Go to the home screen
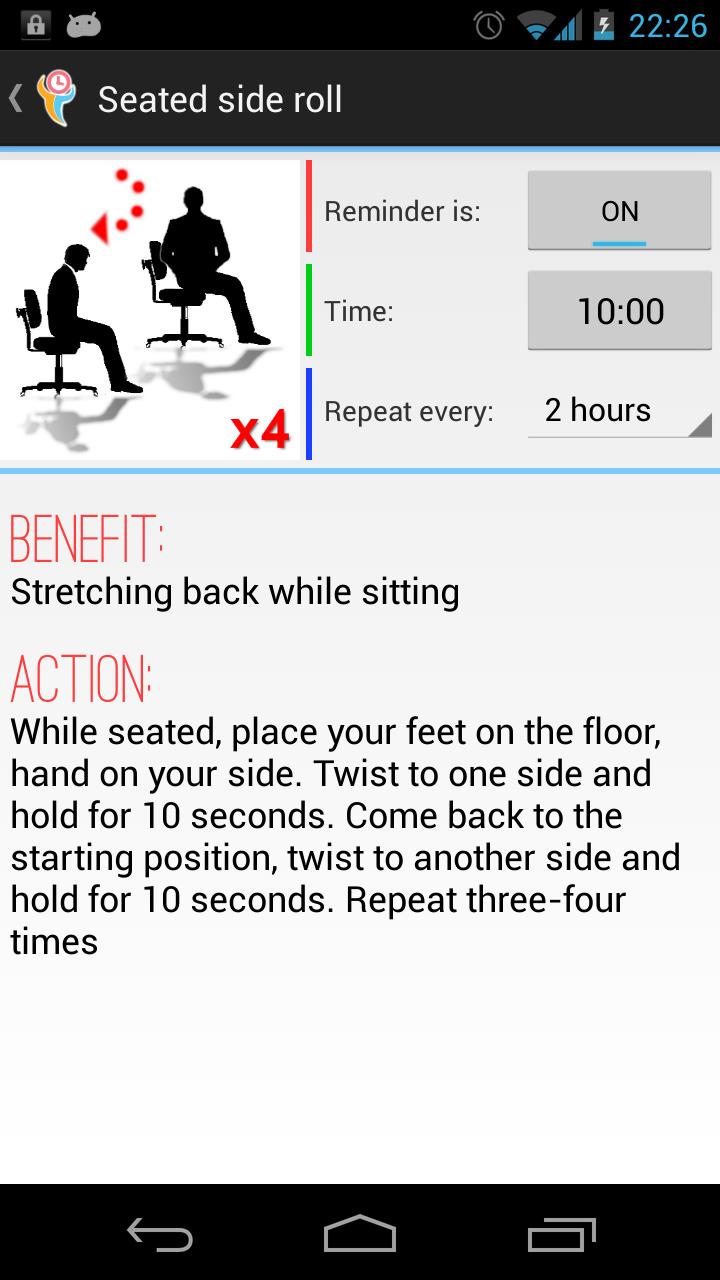 (x=360, y=1234)
